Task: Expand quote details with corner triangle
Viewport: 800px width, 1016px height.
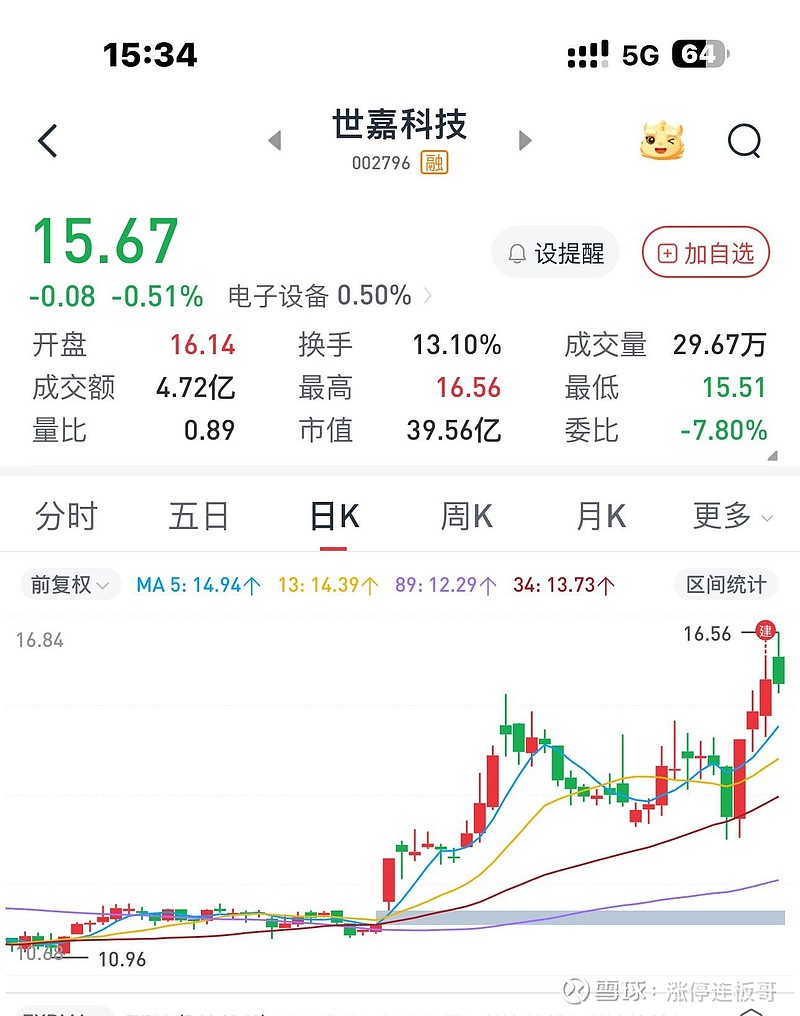Action: point(771,455)
